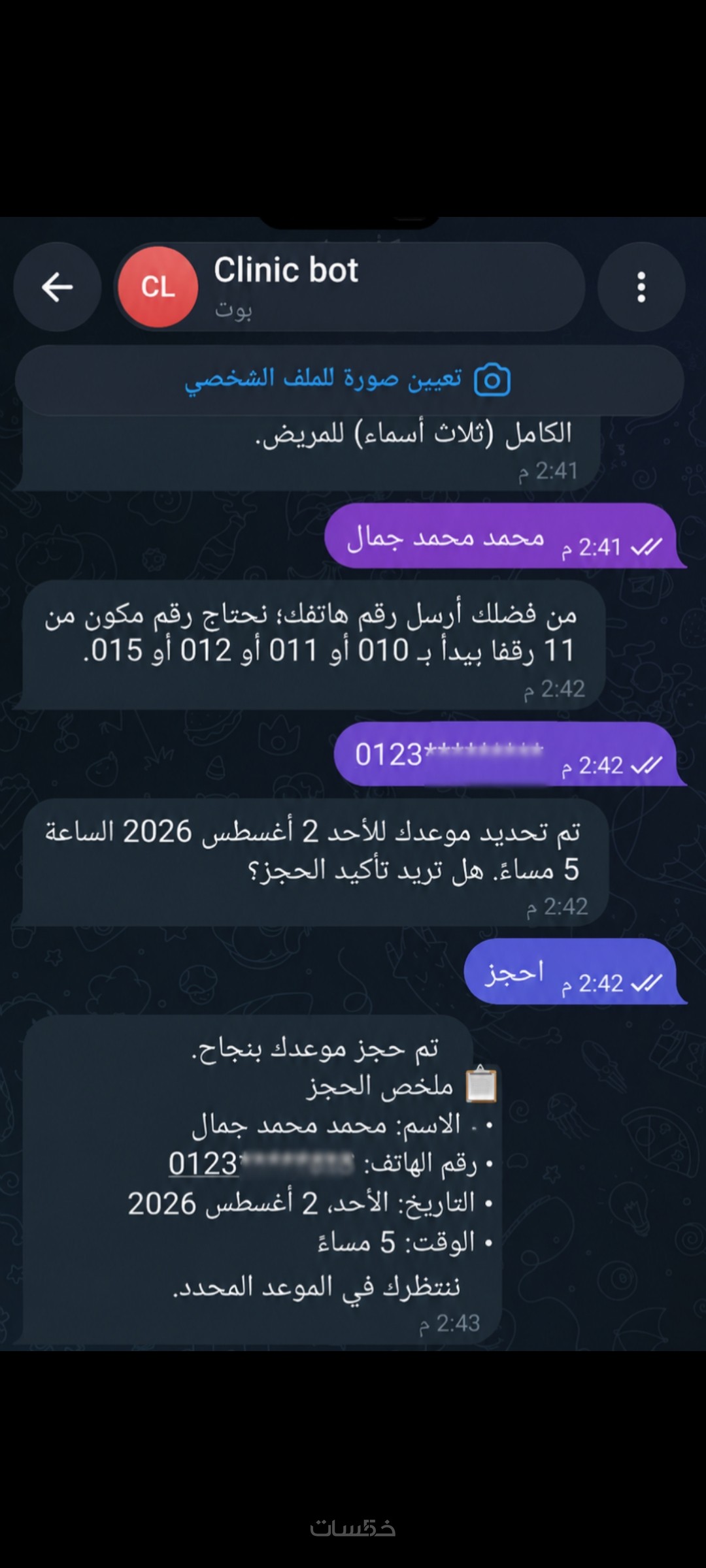Open the three-dot overflow menu
The image size is (706, 1568).
tap(641, 287)
